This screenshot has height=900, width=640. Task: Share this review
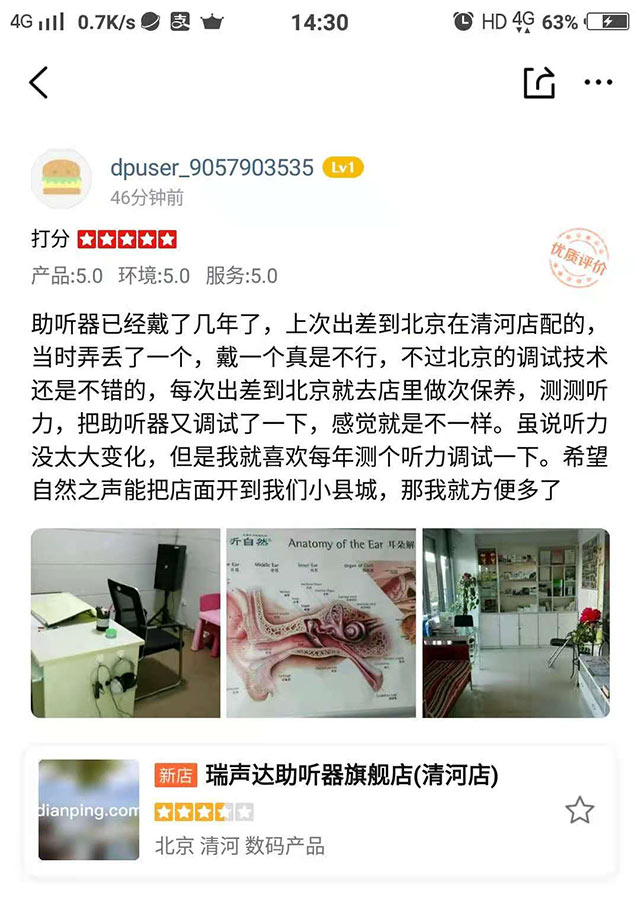pyautogui.click(x=539, y=83)
